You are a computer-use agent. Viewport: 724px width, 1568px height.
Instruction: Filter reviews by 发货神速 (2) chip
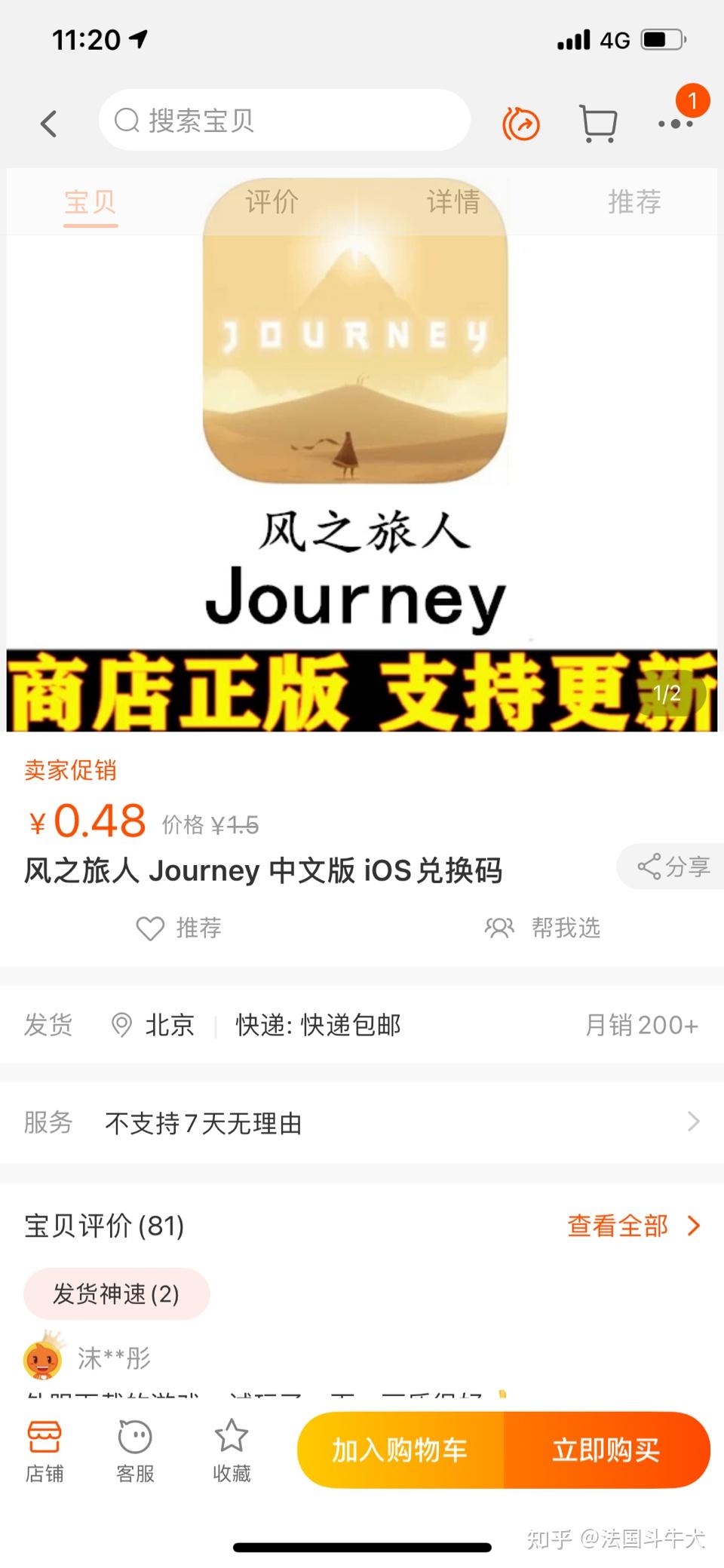tap(116, 1293)
